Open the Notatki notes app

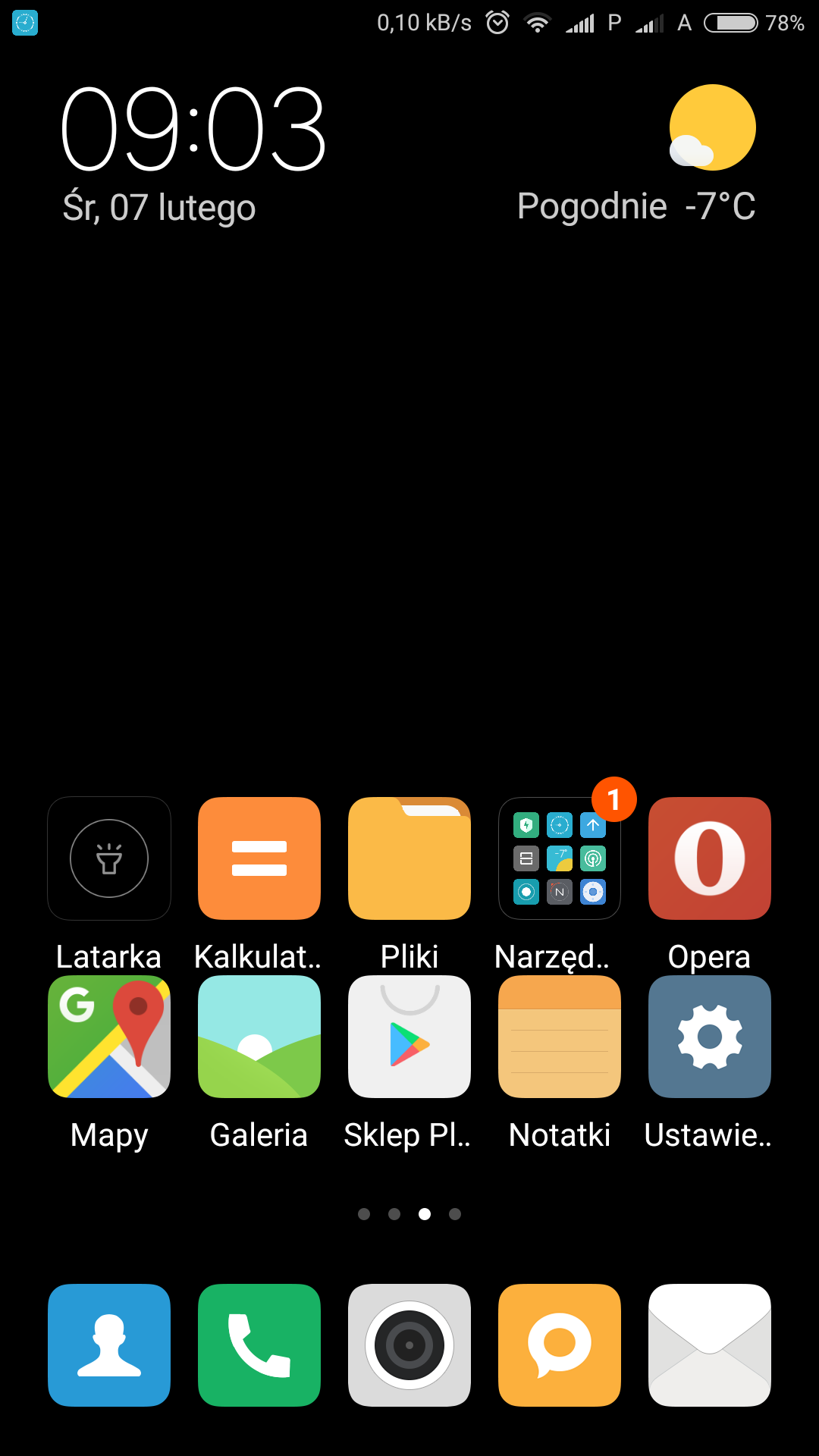560,1037
